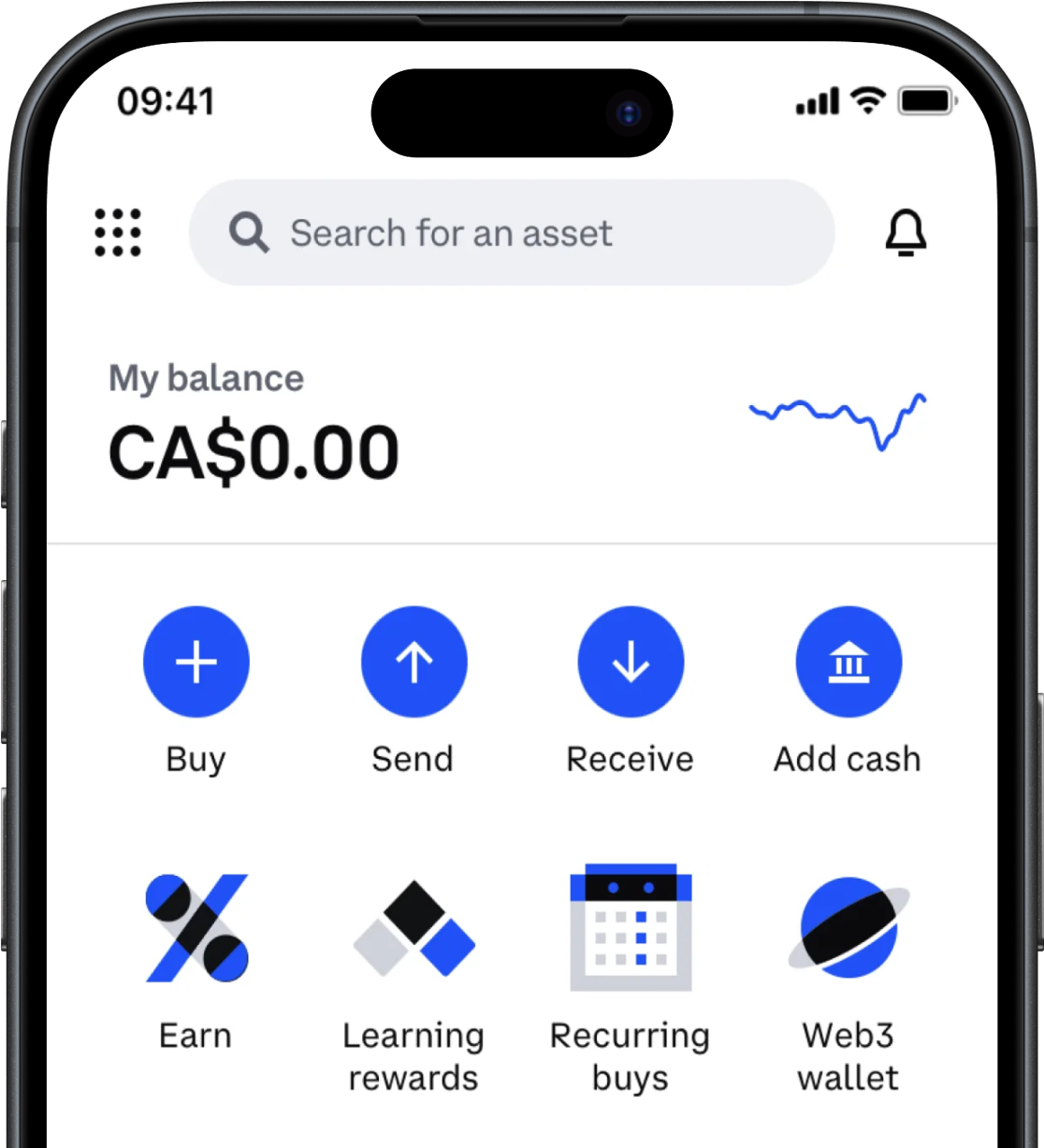Tap the Add cash bank icon
1044x1148 pixels.
point(848,661)
